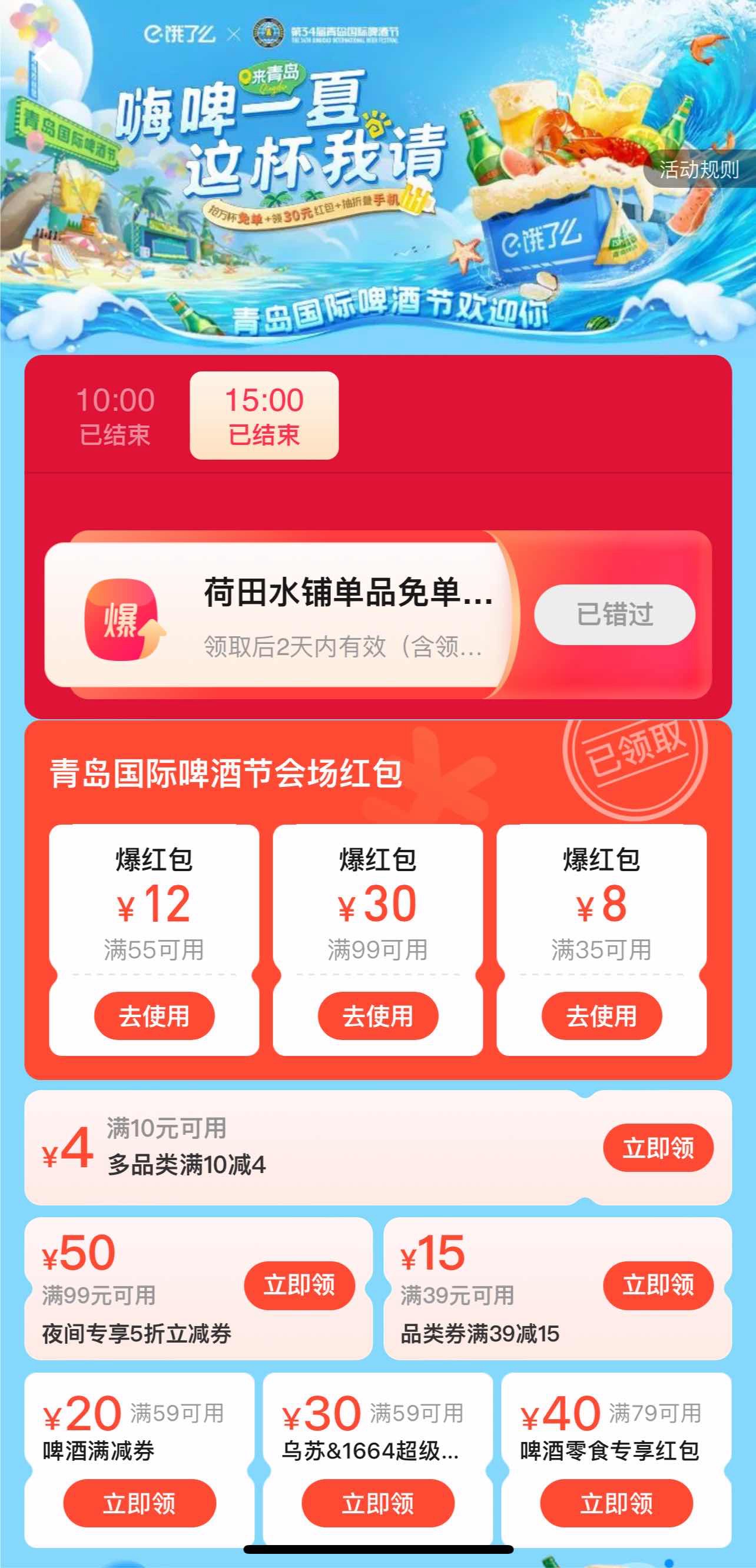
Task: Switch to the 10:00 time slot tab
Action: coord(115,416)
